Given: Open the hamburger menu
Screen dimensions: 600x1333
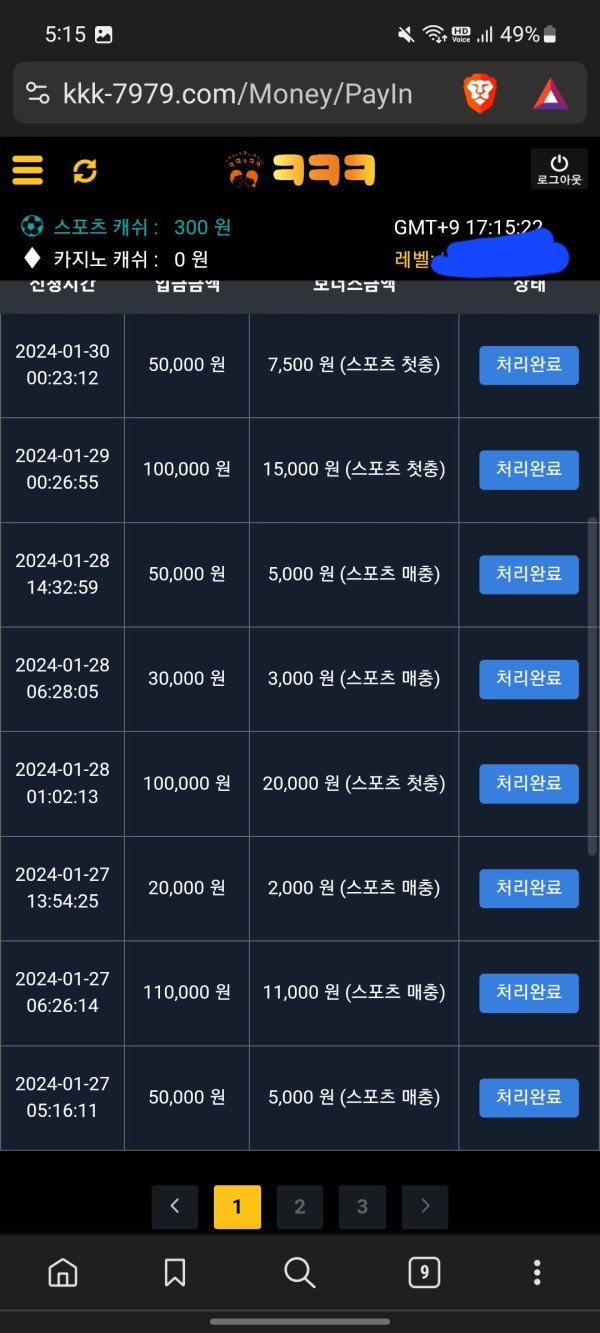Looking at the screenshot, I should point(28,170).
